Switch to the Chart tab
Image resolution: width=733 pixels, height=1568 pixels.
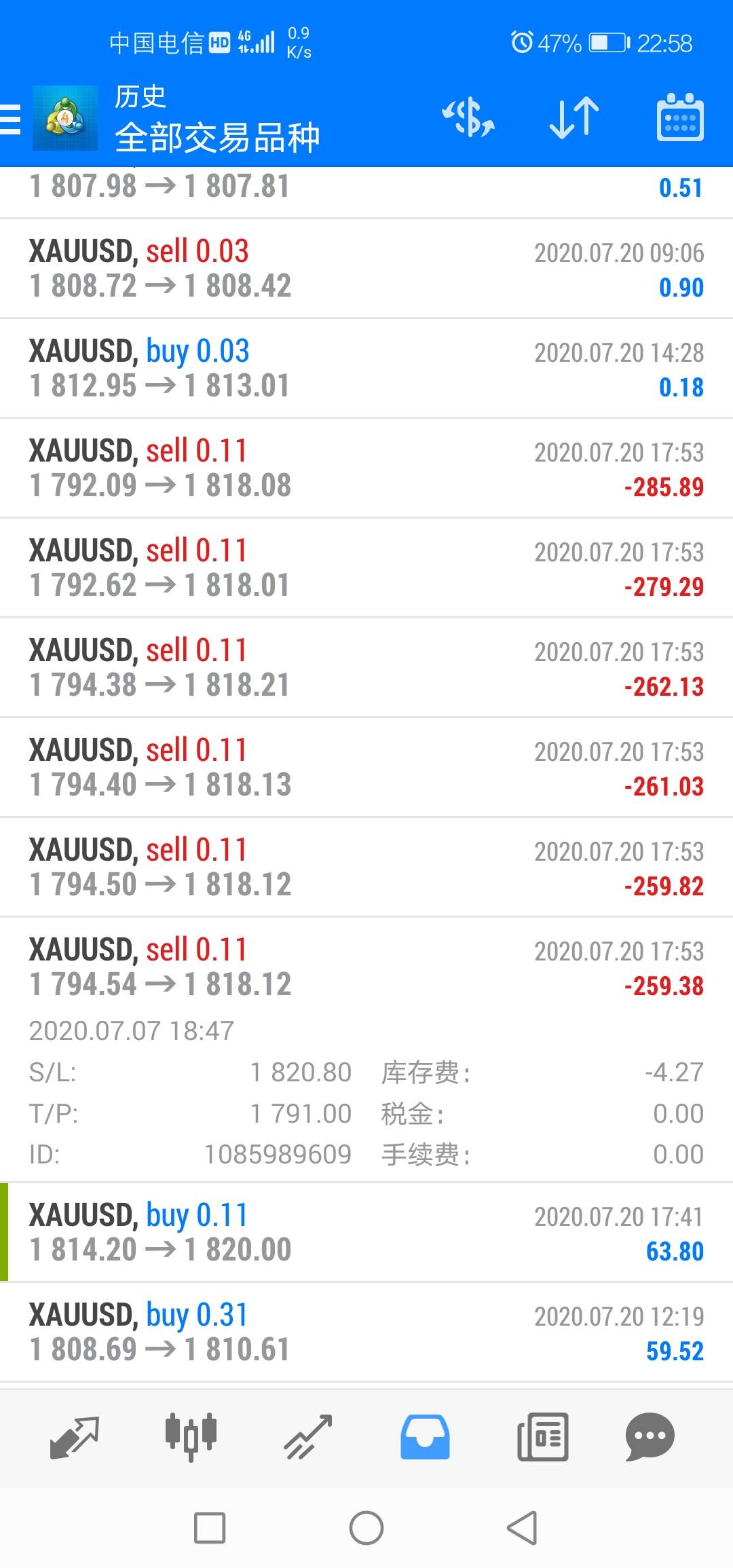point(191,1436)
